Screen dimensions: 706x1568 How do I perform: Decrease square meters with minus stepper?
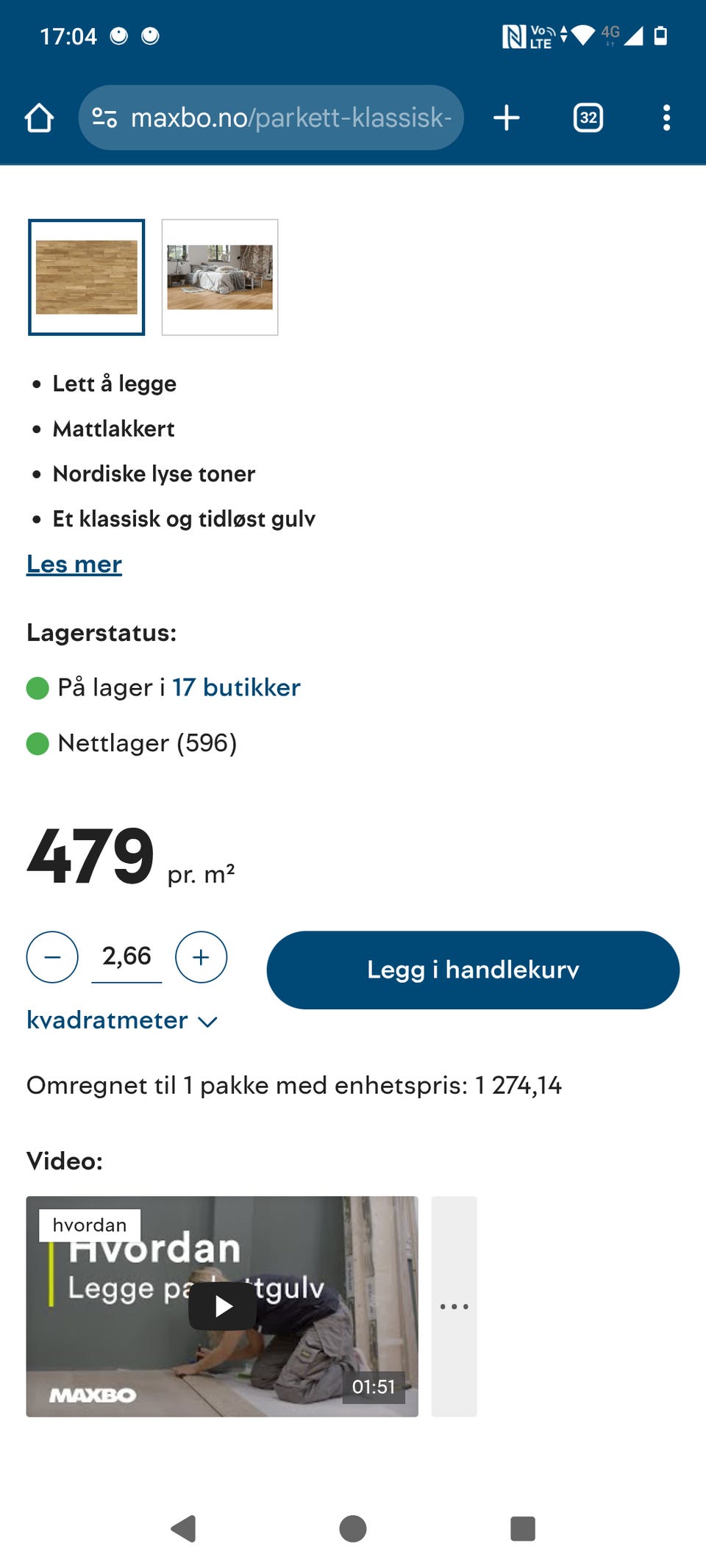point(51,956)
